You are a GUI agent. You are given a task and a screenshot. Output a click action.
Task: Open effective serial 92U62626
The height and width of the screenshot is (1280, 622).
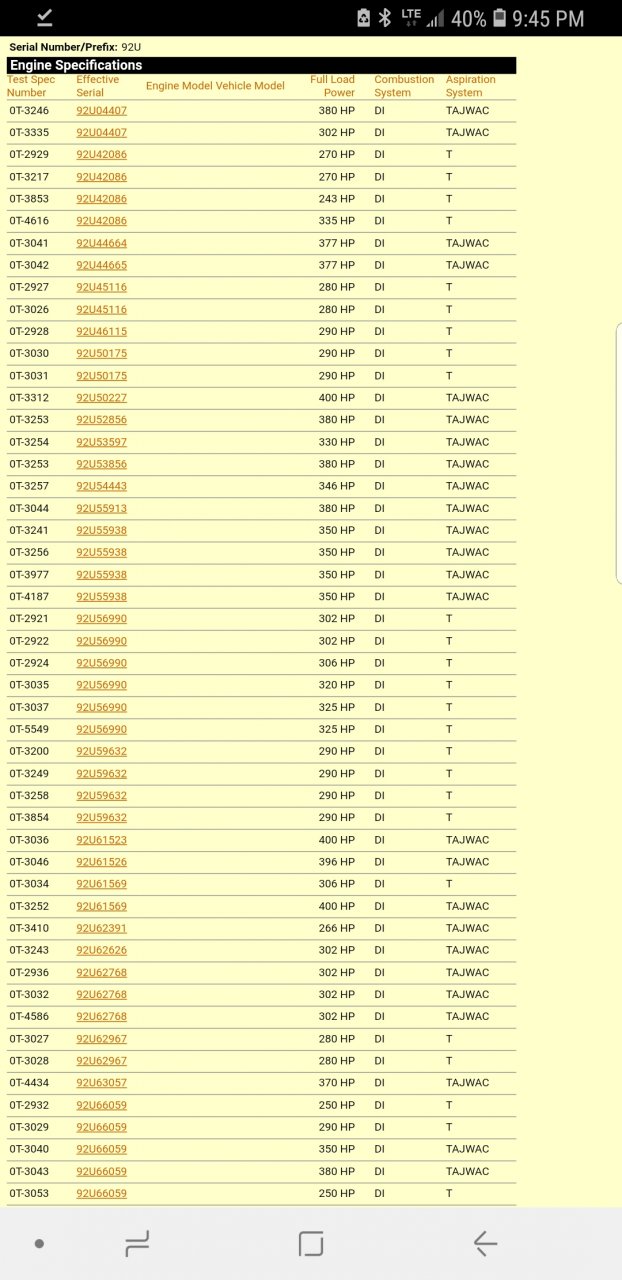(x=102, y=950)
